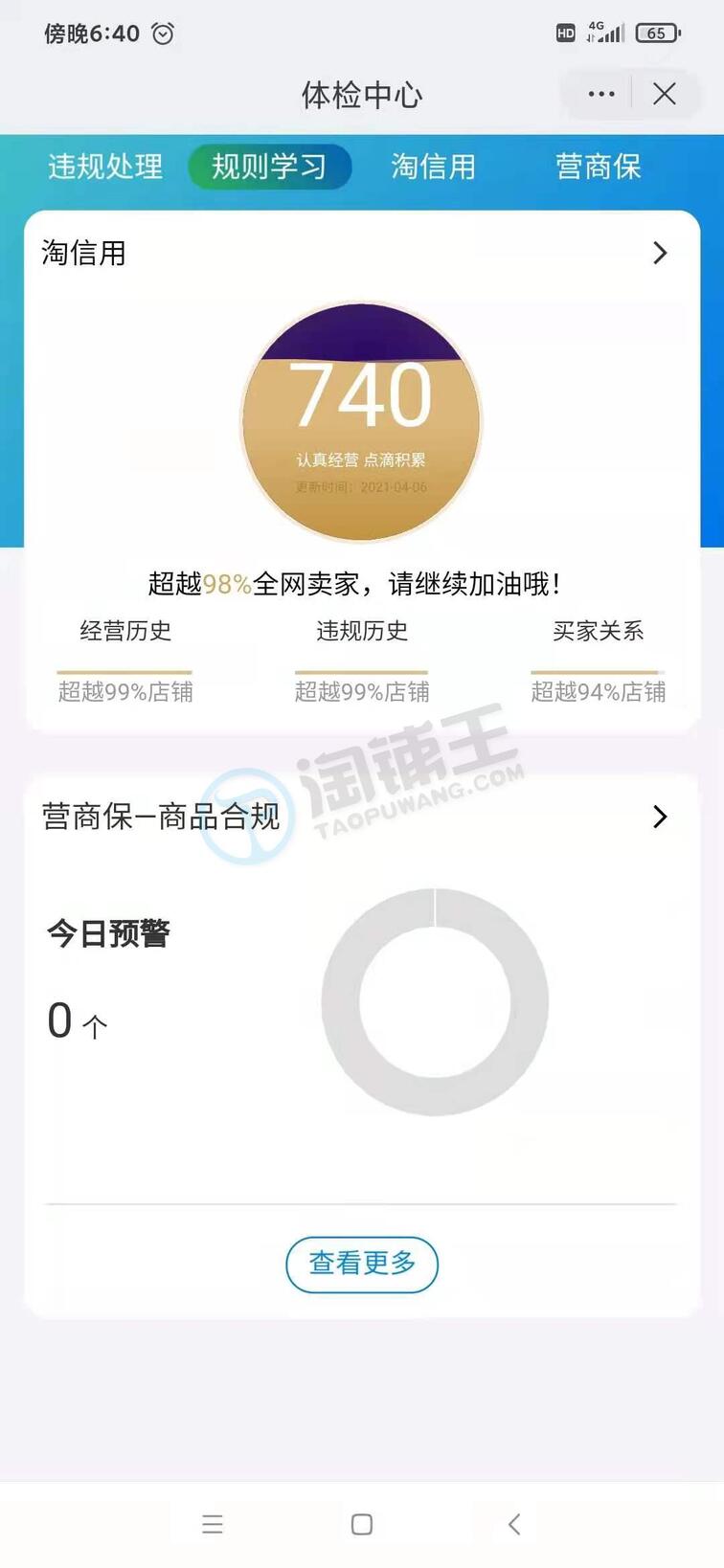The image size is (724, 1568).
Task: Open the 740 credit score circle
Action: click(x=361, y=421)
